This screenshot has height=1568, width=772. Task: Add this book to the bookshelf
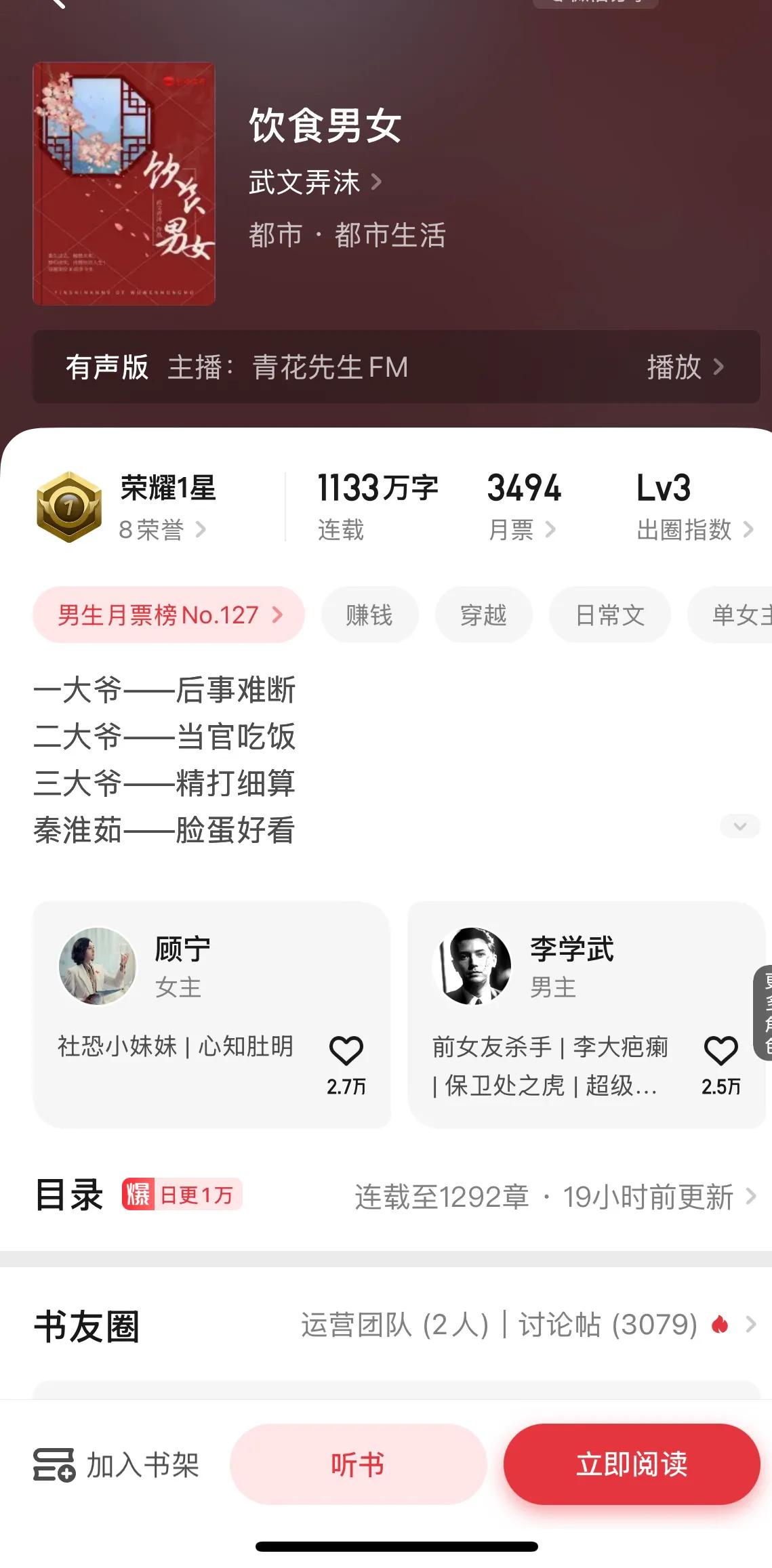click(117, 1465)
